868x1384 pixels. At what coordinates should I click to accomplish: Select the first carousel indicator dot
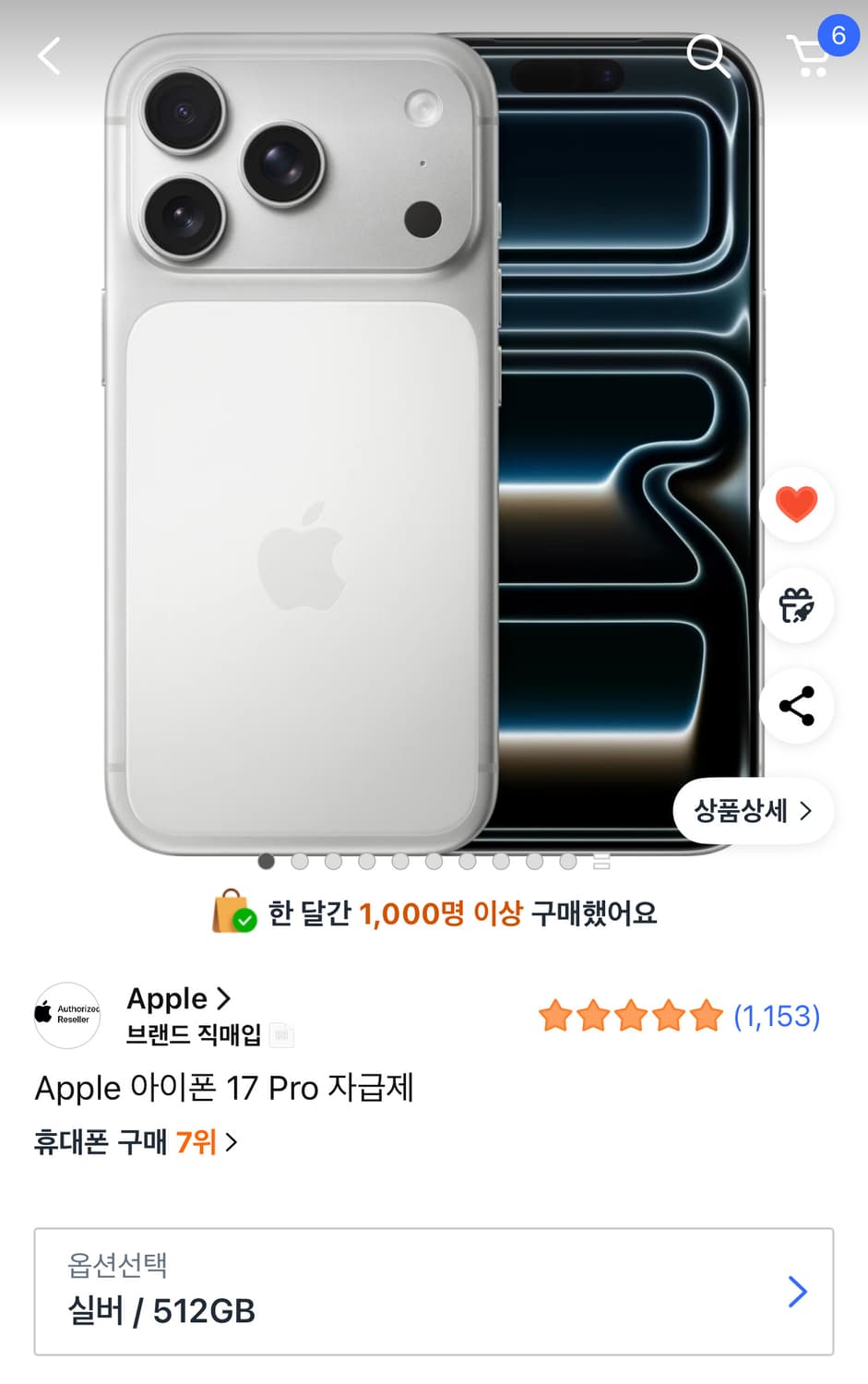(x=265, y=860)
